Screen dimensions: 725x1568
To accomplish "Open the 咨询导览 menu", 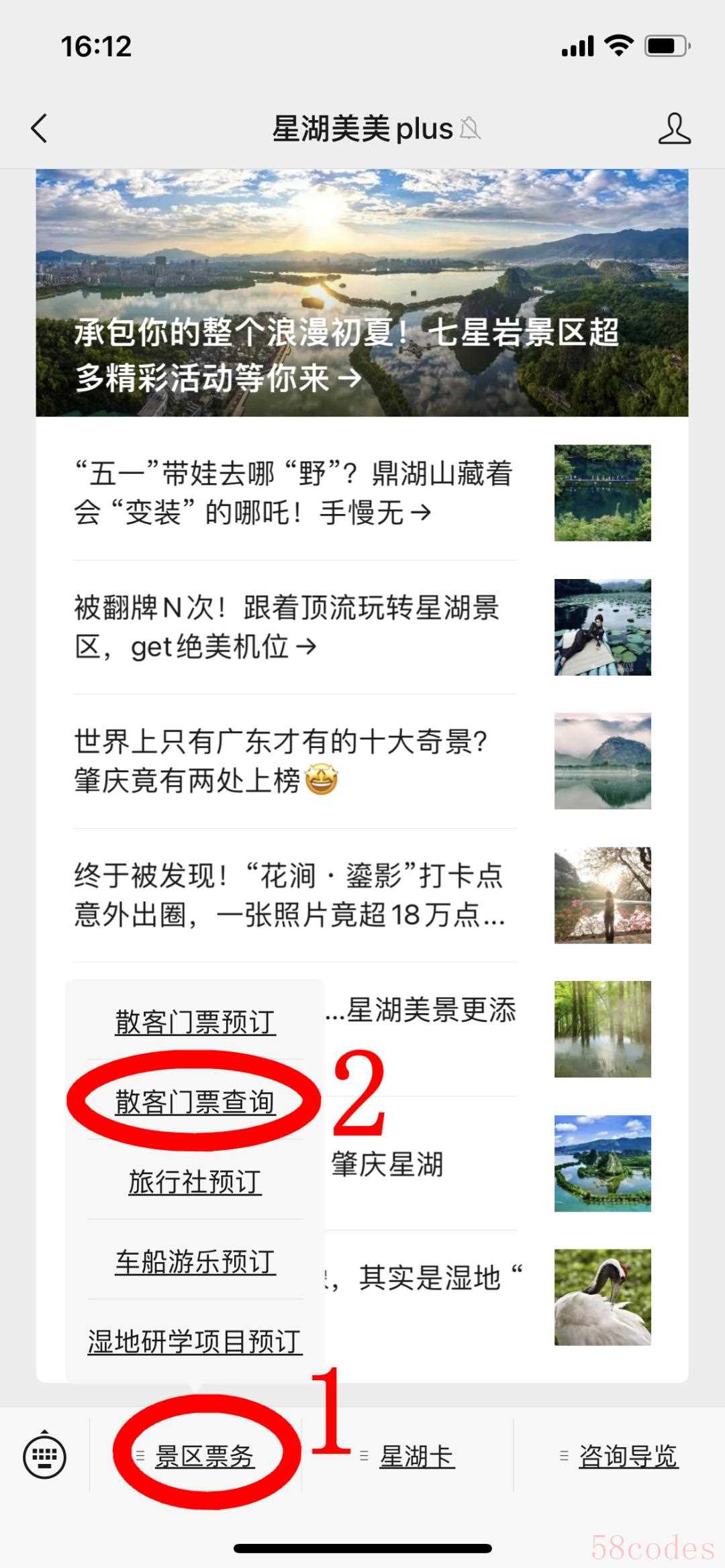I will pos(628,1456).
